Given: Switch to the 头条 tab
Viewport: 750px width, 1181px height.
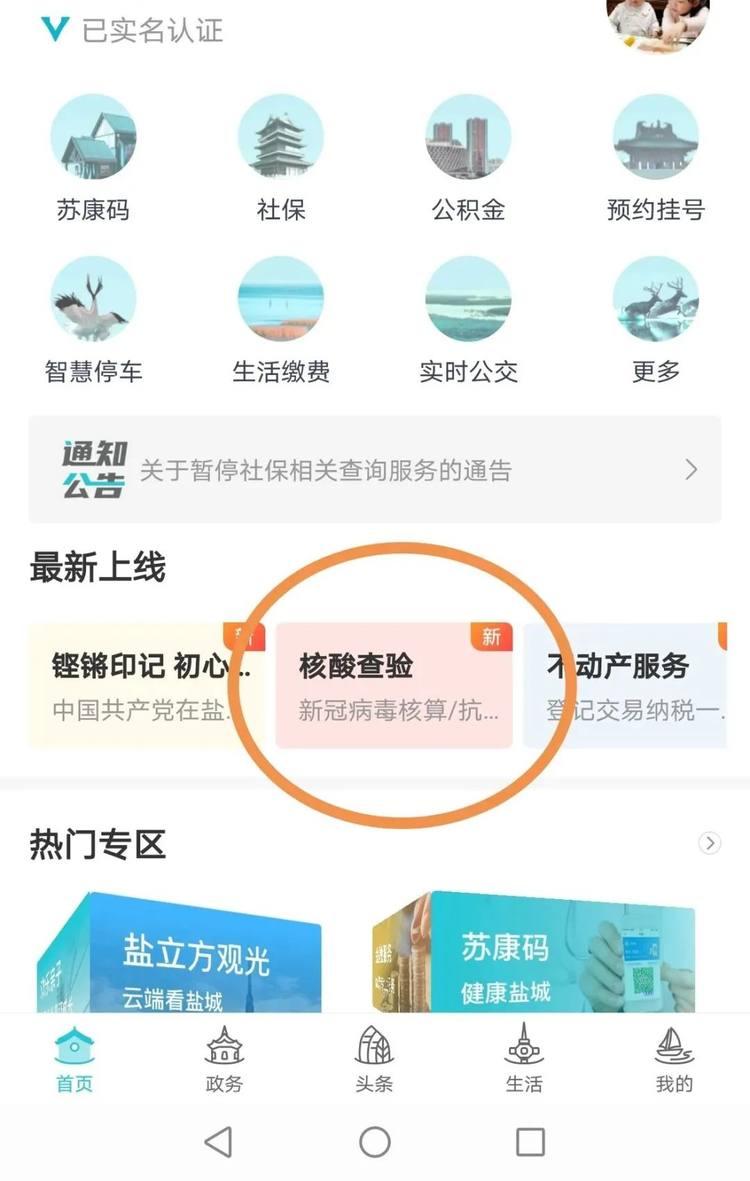Looking at the screenshot, I should coord(374,1058).
